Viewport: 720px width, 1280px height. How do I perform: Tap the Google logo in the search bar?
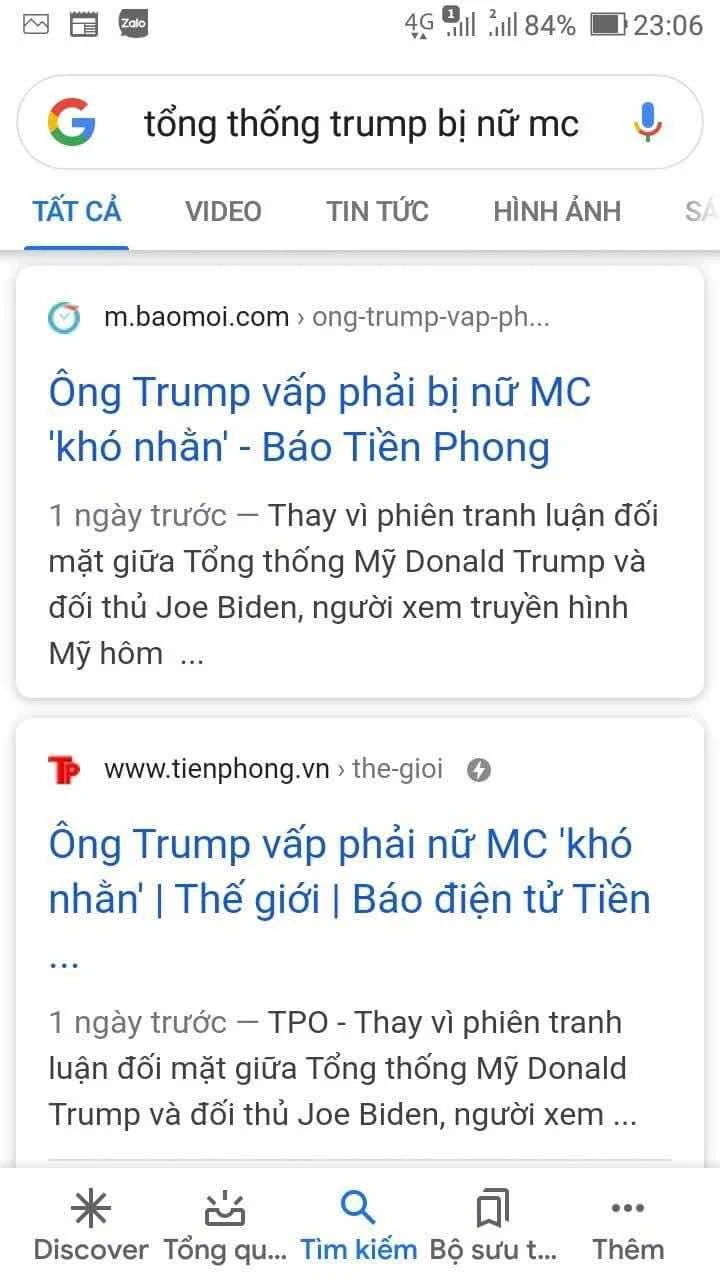click(x=72, y=124)
